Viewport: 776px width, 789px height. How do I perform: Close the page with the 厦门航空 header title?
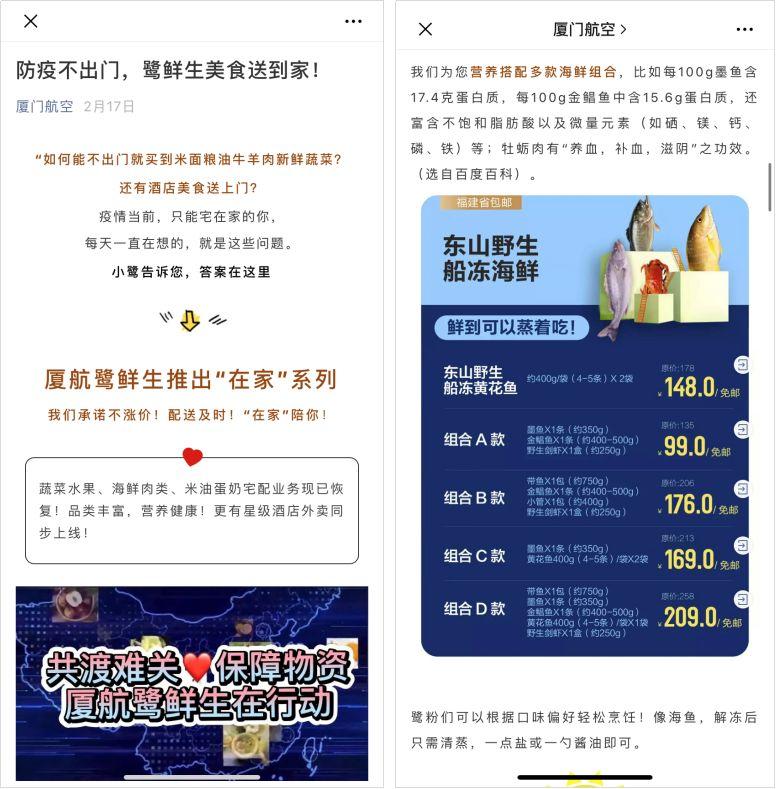point(425,29)
